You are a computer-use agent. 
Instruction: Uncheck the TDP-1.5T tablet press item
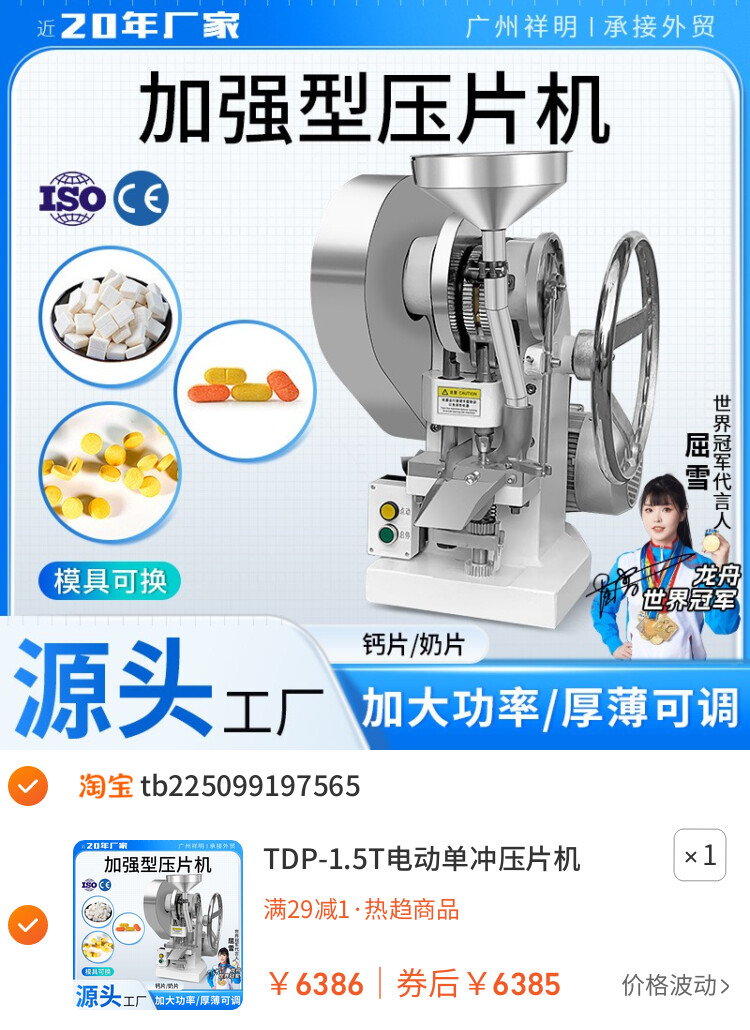[x=28, y=925]
